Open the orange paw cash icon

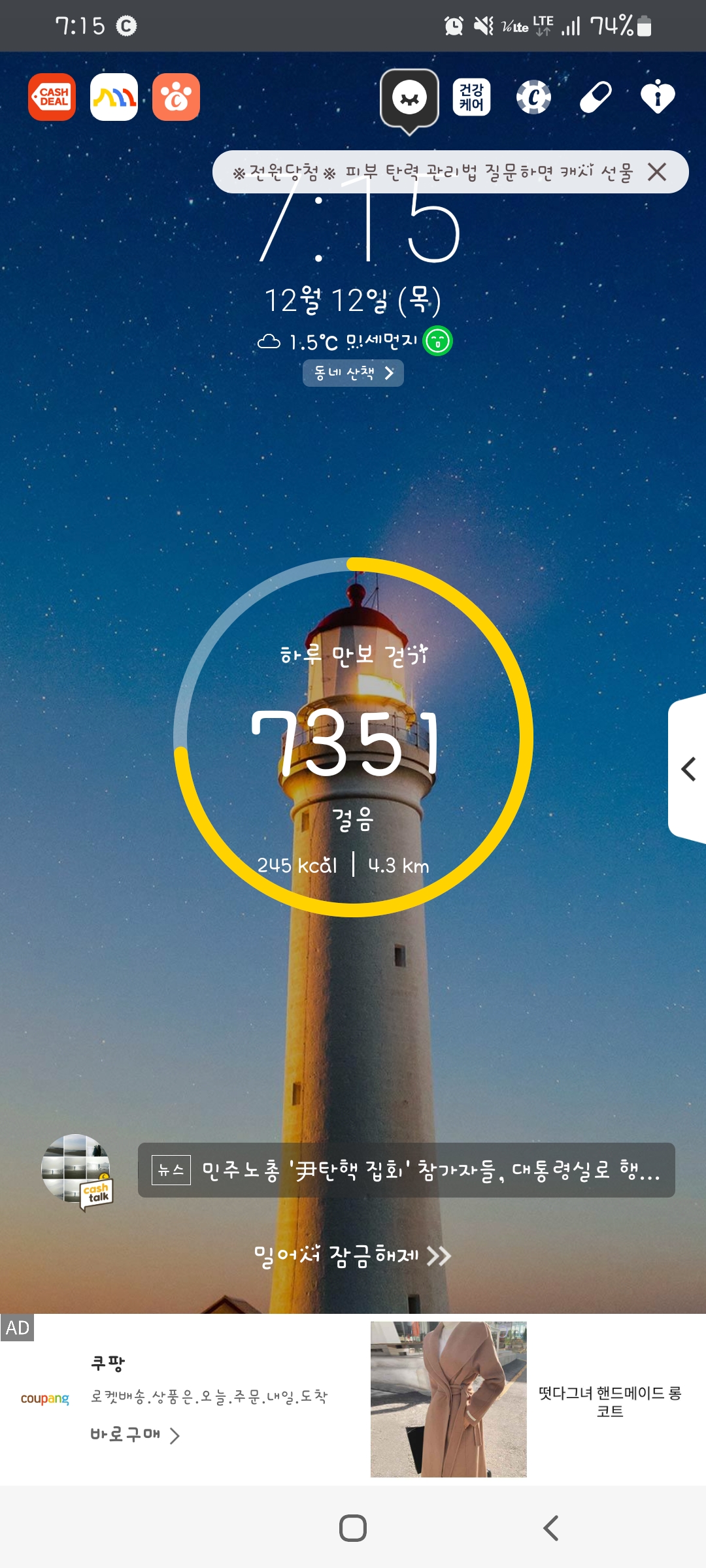176,97
